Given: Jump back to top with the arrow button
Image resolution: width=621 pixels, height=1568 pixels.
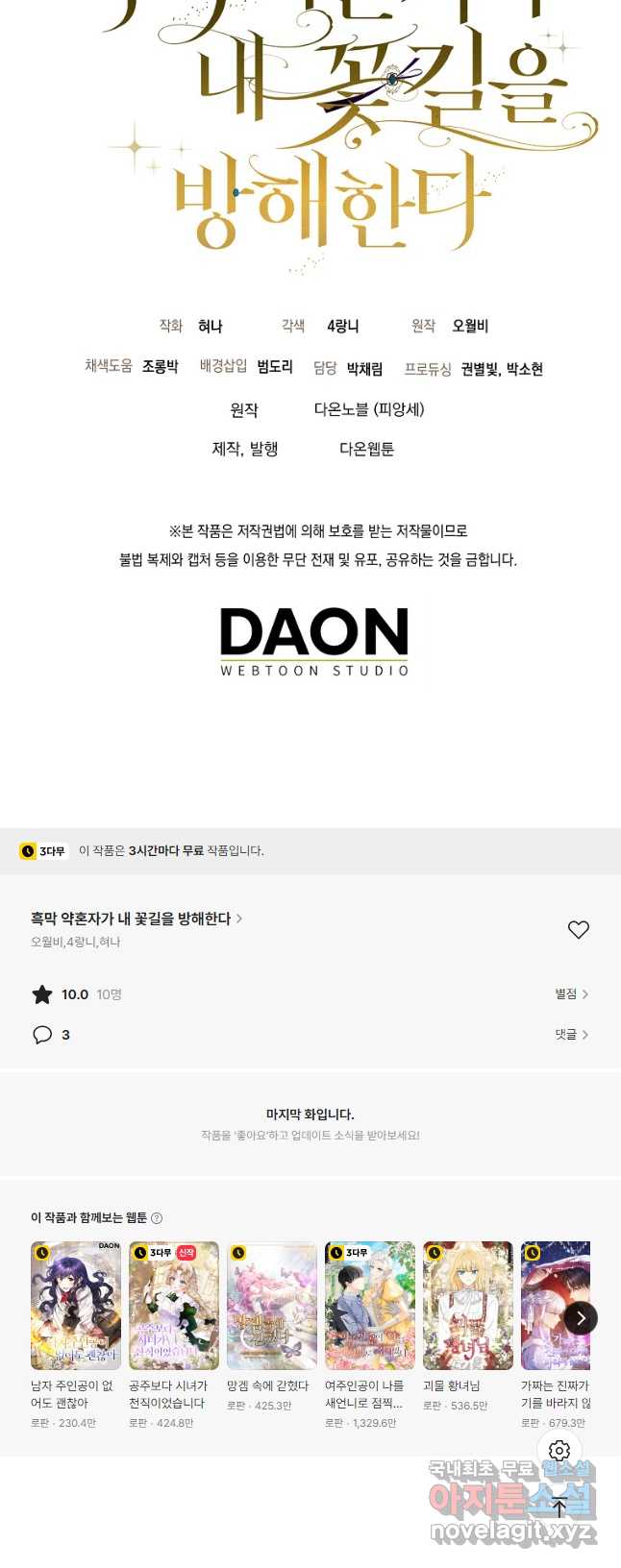Looking at the screenshot, I should tap(559, 1507).
